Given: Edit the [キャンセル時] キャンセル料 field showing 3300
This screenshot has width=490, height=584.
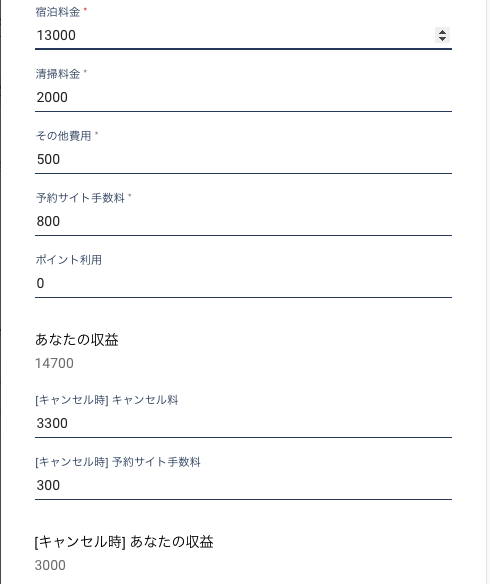Looking at the screenshot, I should pyautogui.click(x=244, y=423).
